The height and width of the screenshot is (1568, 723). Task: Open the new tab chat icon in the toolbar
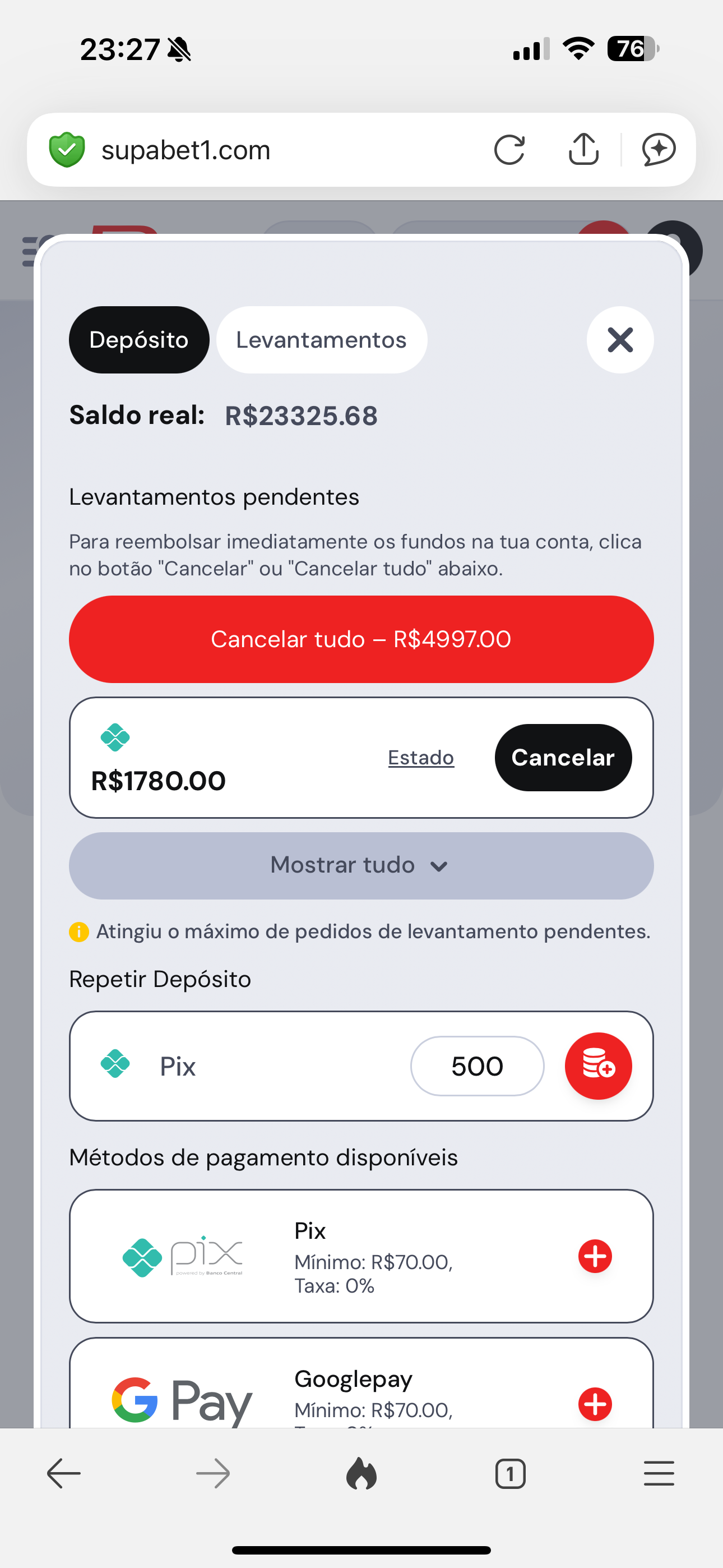(x=658, y=149)
